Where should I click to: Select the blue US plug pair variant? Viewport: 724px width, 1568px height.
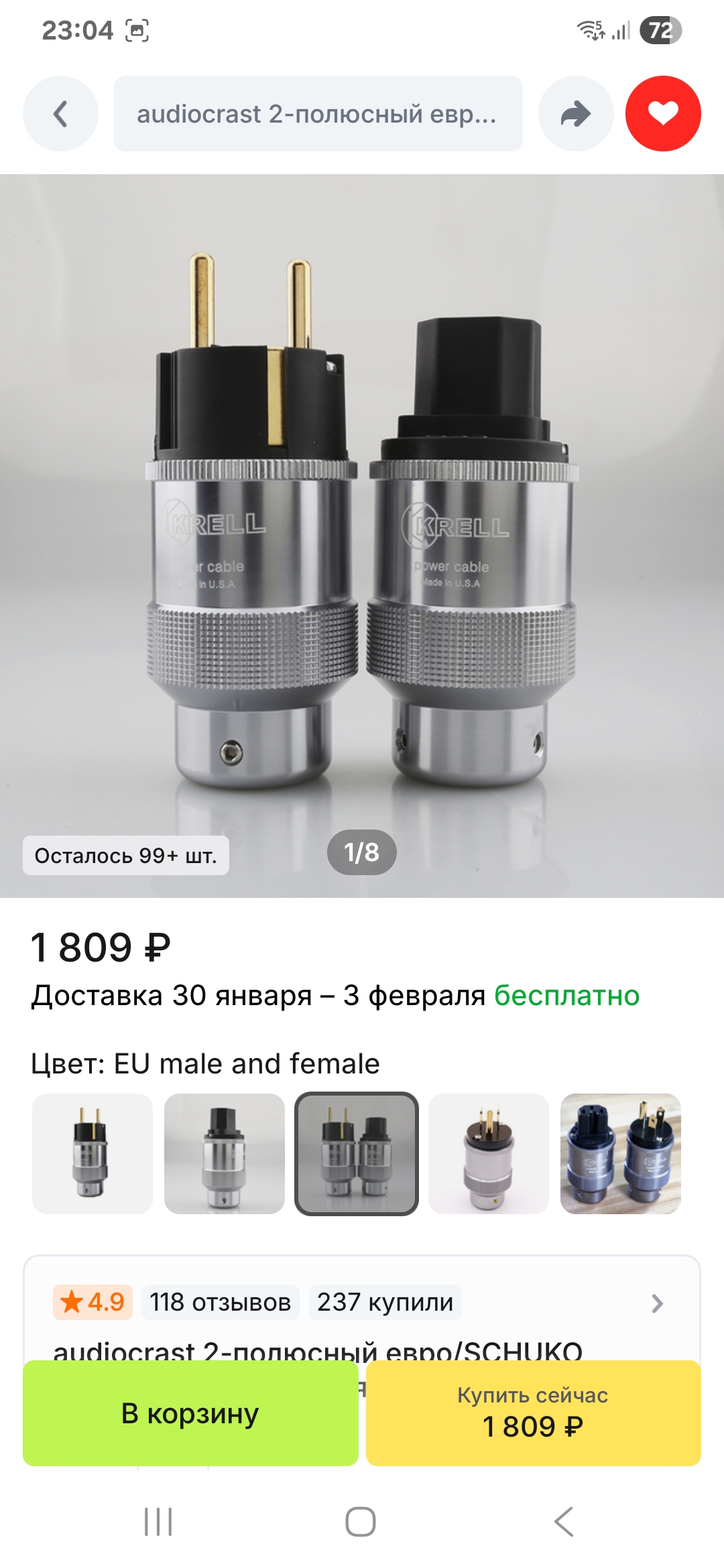[620, 1153]
